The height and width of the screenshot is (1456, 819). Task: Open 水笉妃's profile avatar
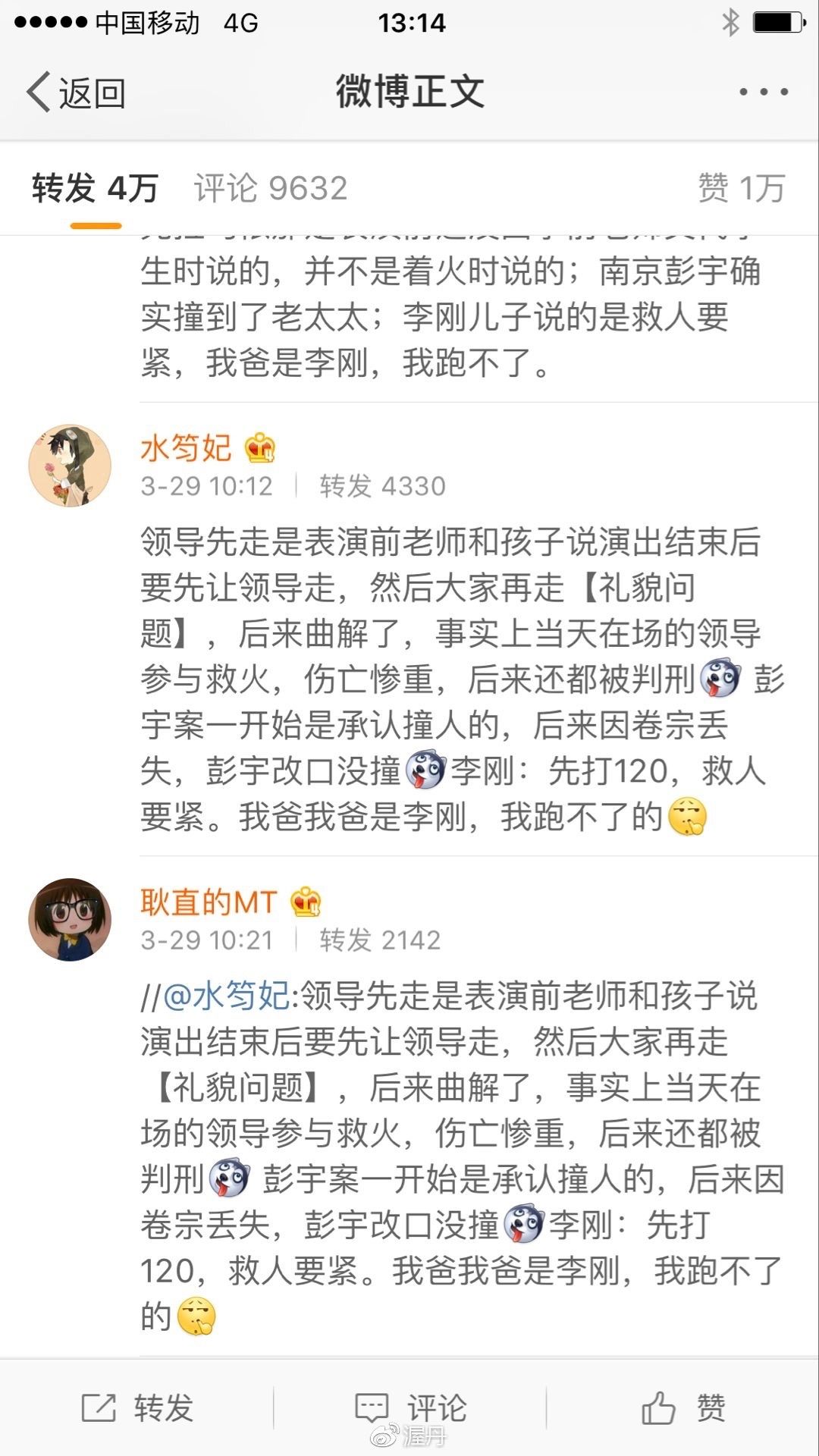70,465
